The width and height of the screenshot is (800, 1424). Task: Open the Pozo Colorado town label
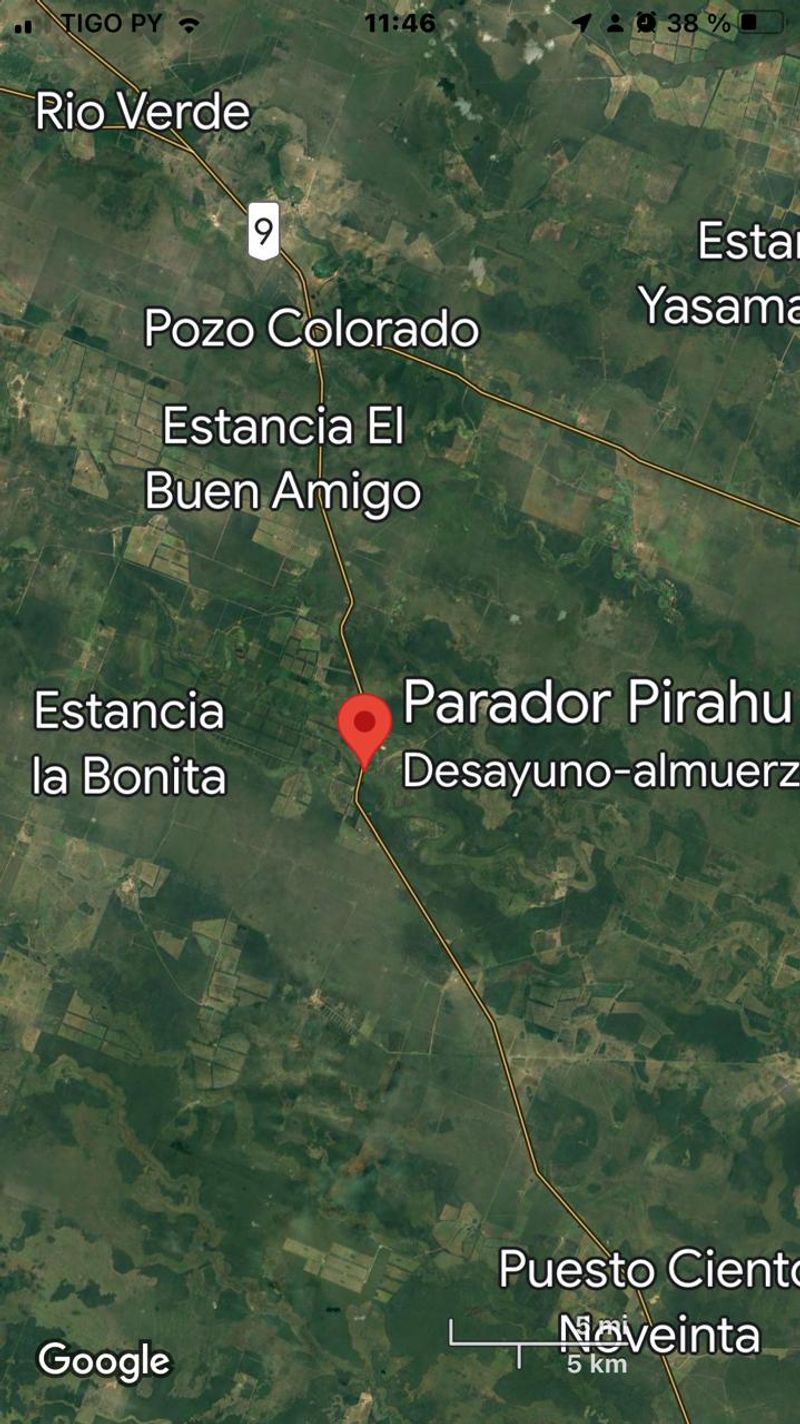tap(311, 328)
